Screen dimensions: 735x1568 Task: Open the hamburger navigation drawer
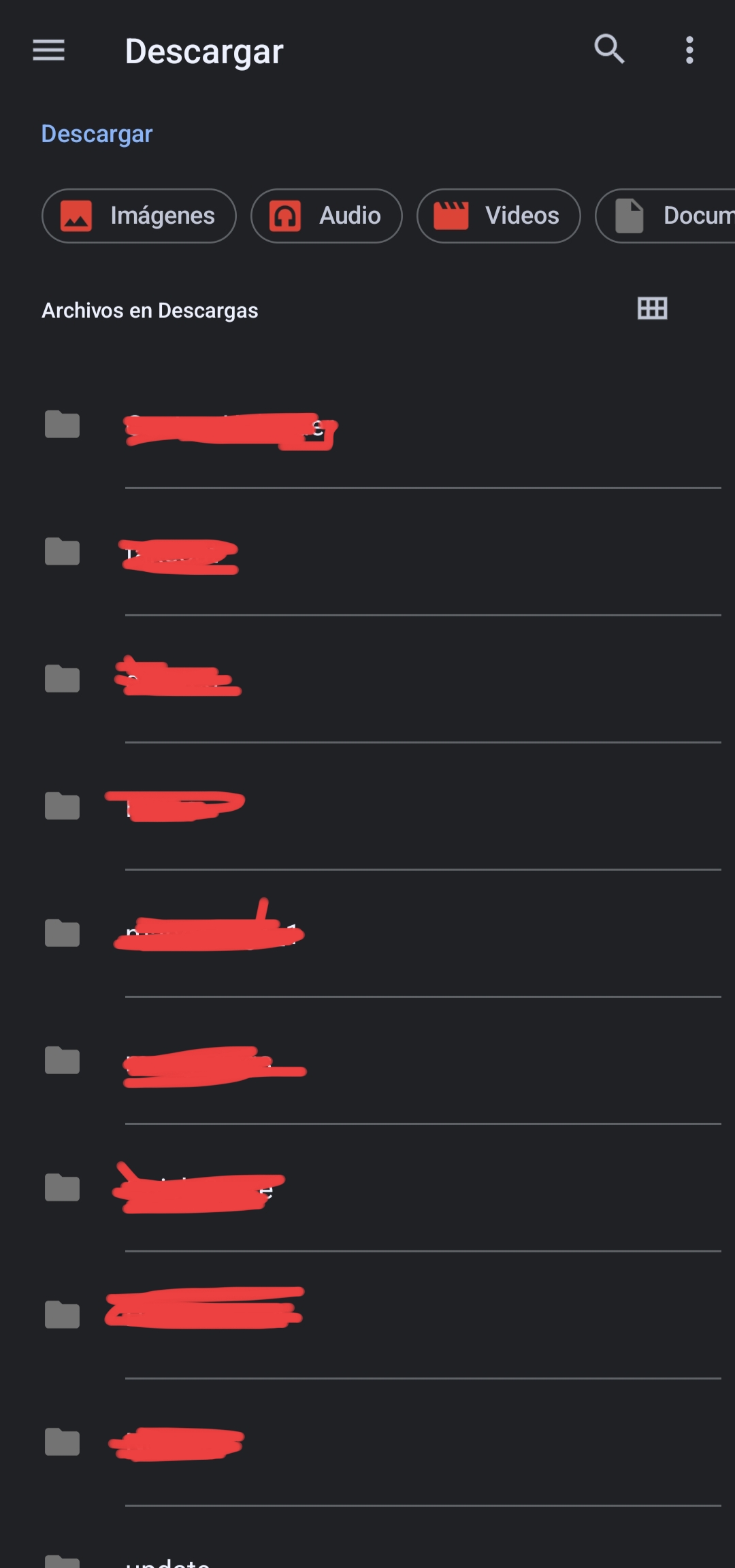coord(48,50)
